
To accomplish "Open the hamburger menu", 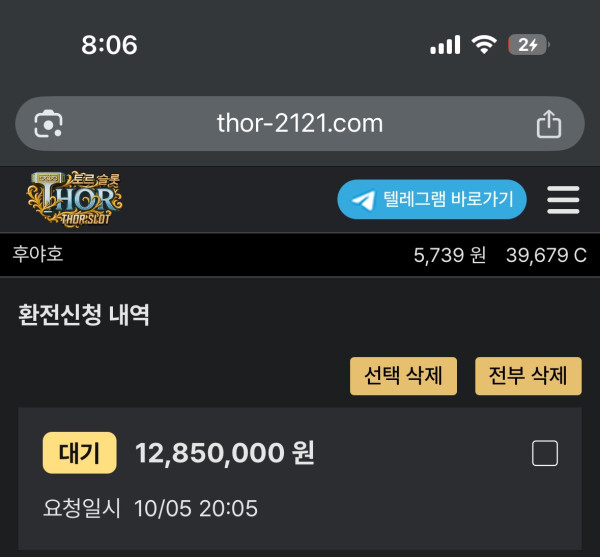I will pyautogui.click(x=563, y=199).
